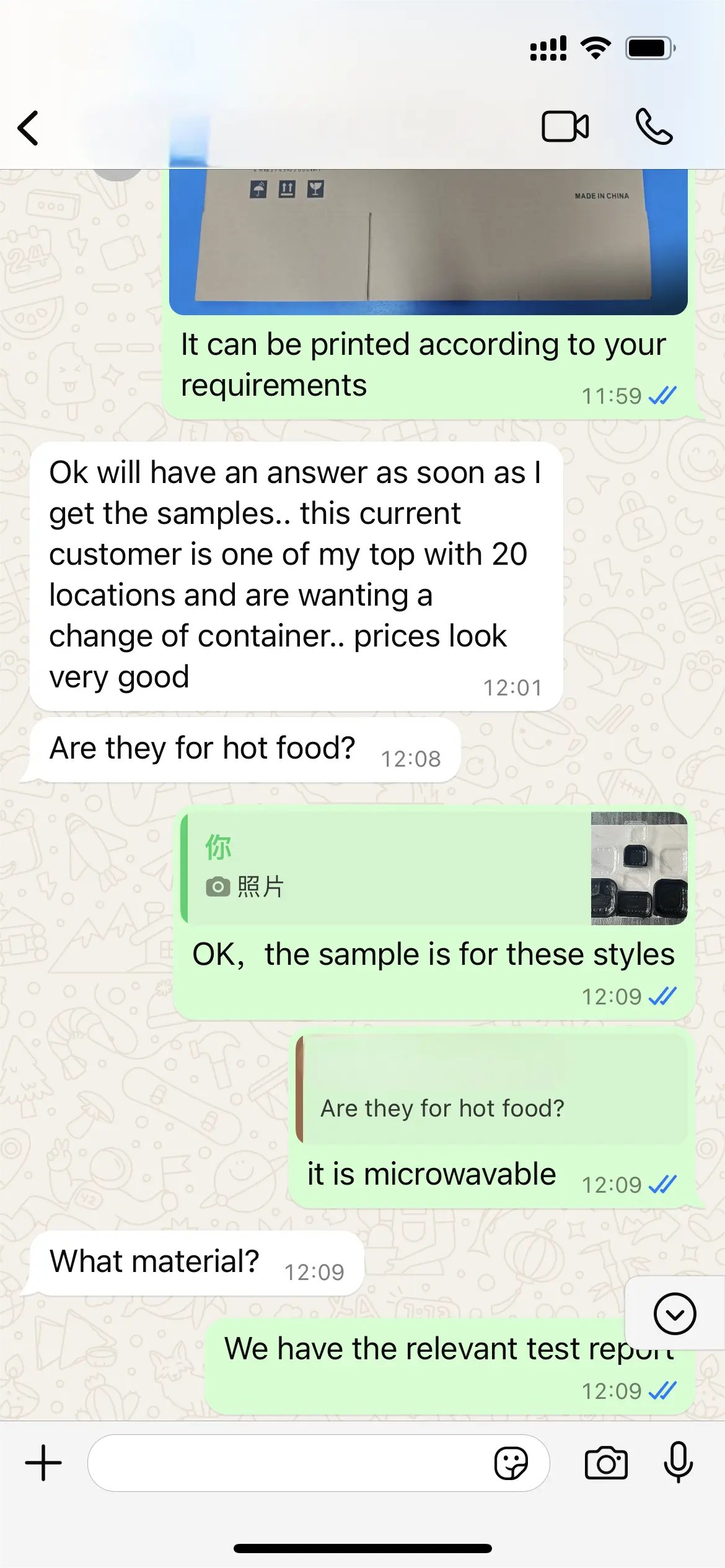Jump to the latest messages

pos(674,1313)
